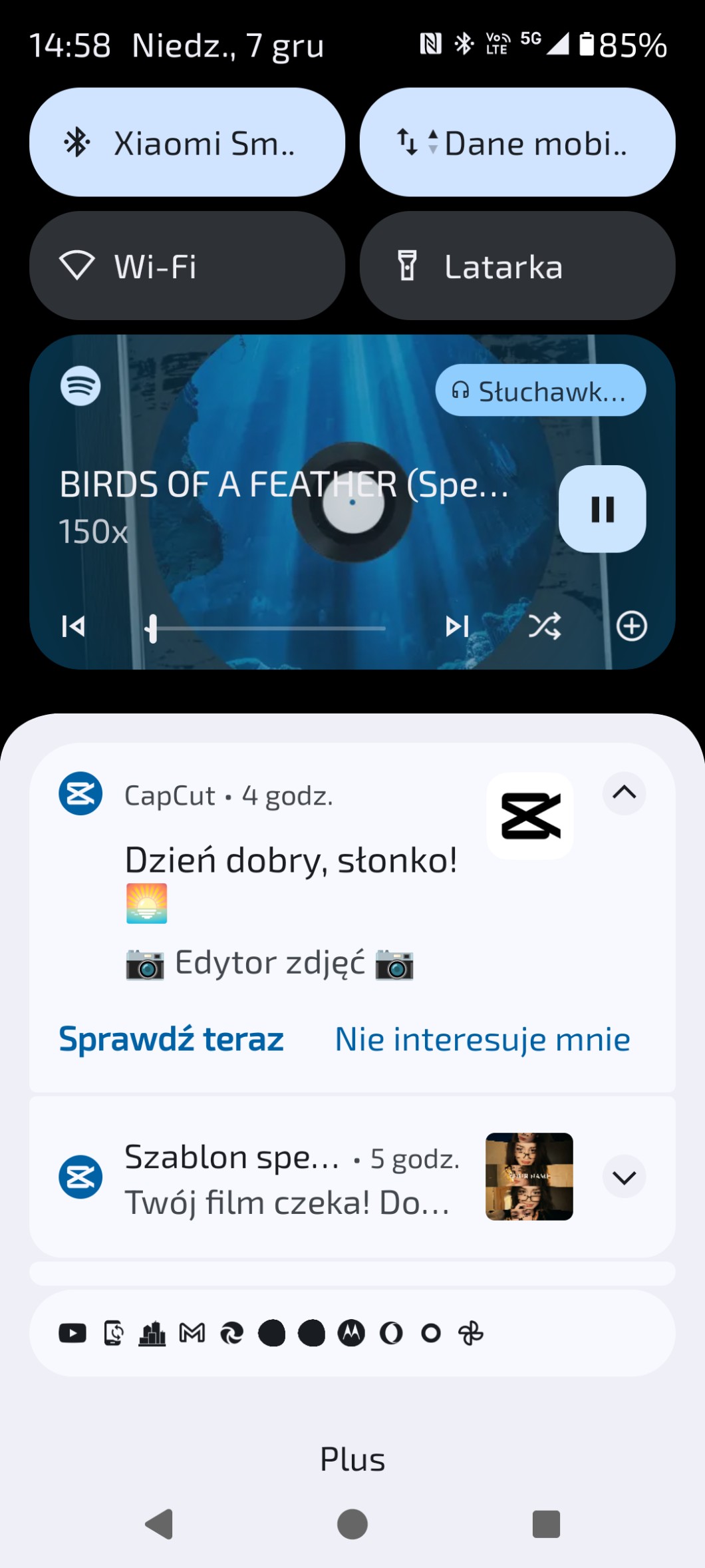The image size is (705, 1568).
Task: Go back using the navigation bar
Action: 160,1524
